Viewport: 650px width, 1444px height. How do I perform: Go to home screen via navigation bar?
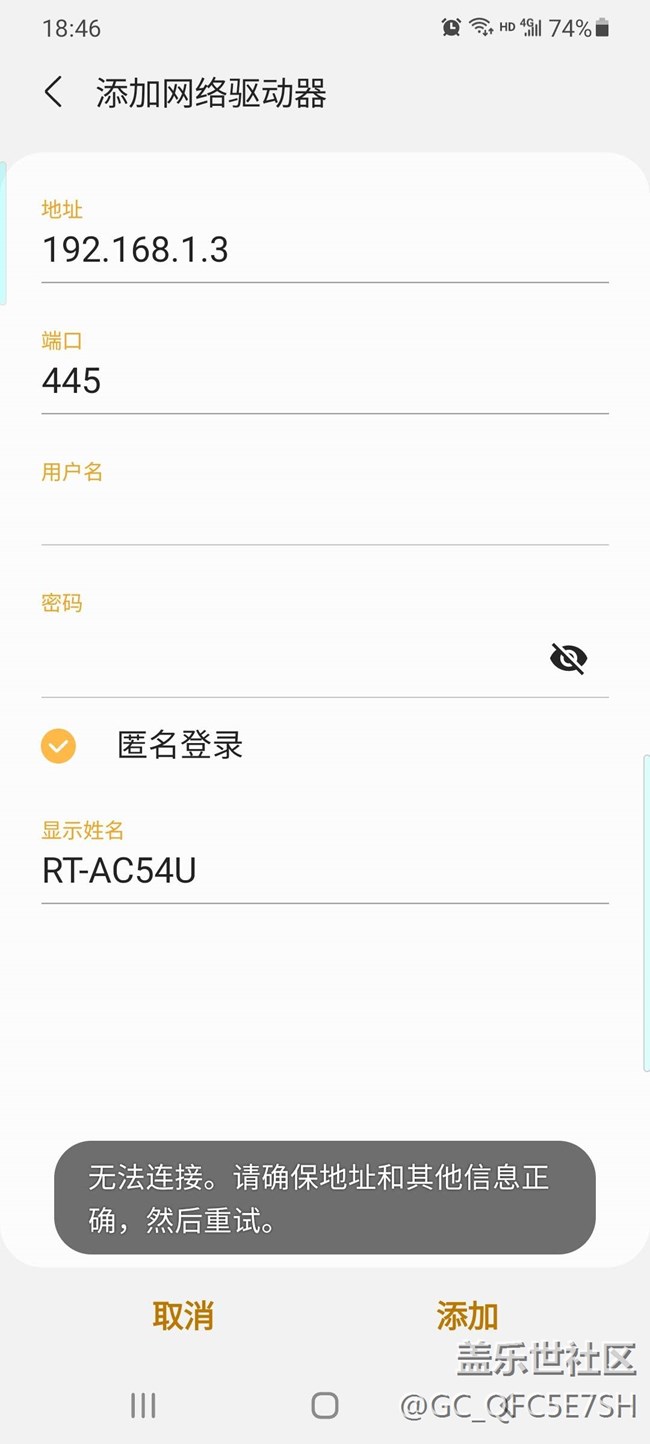[x=325, y=1405]
